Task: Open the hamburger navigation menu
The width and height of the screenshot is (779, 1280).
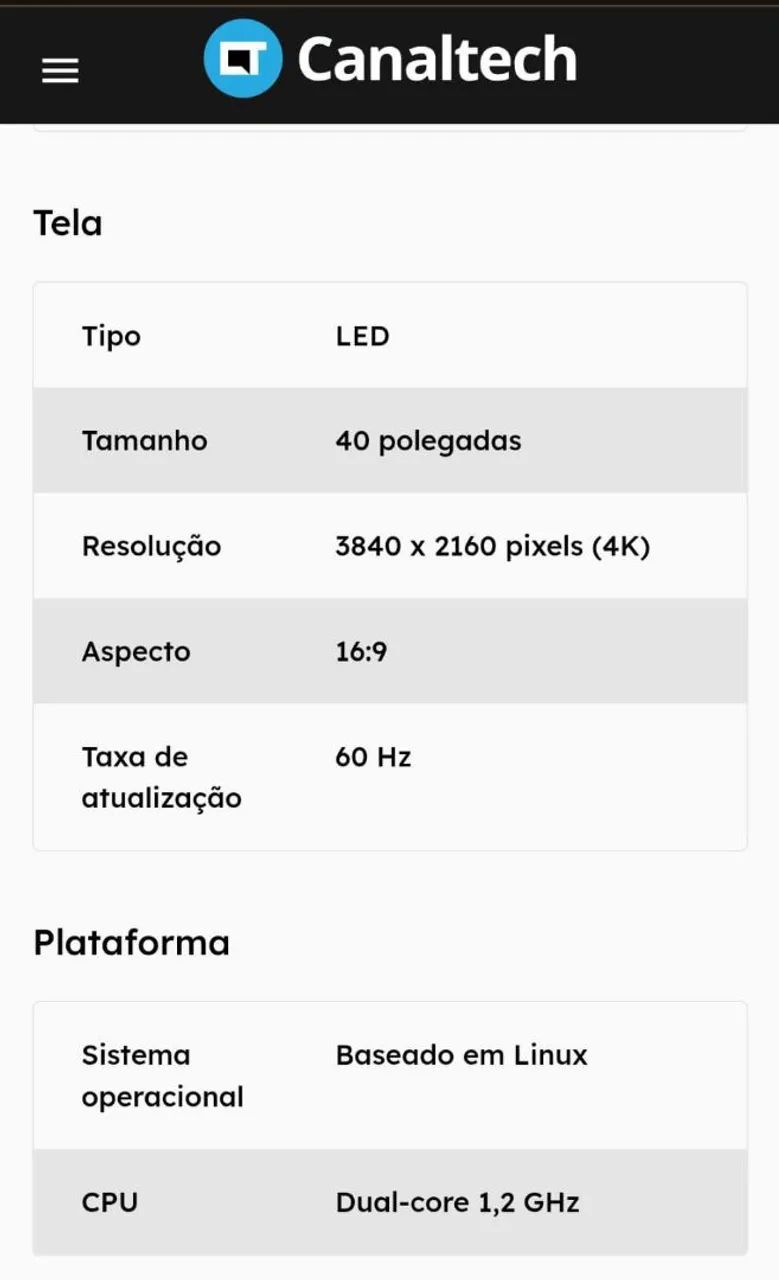Action: 60,70
